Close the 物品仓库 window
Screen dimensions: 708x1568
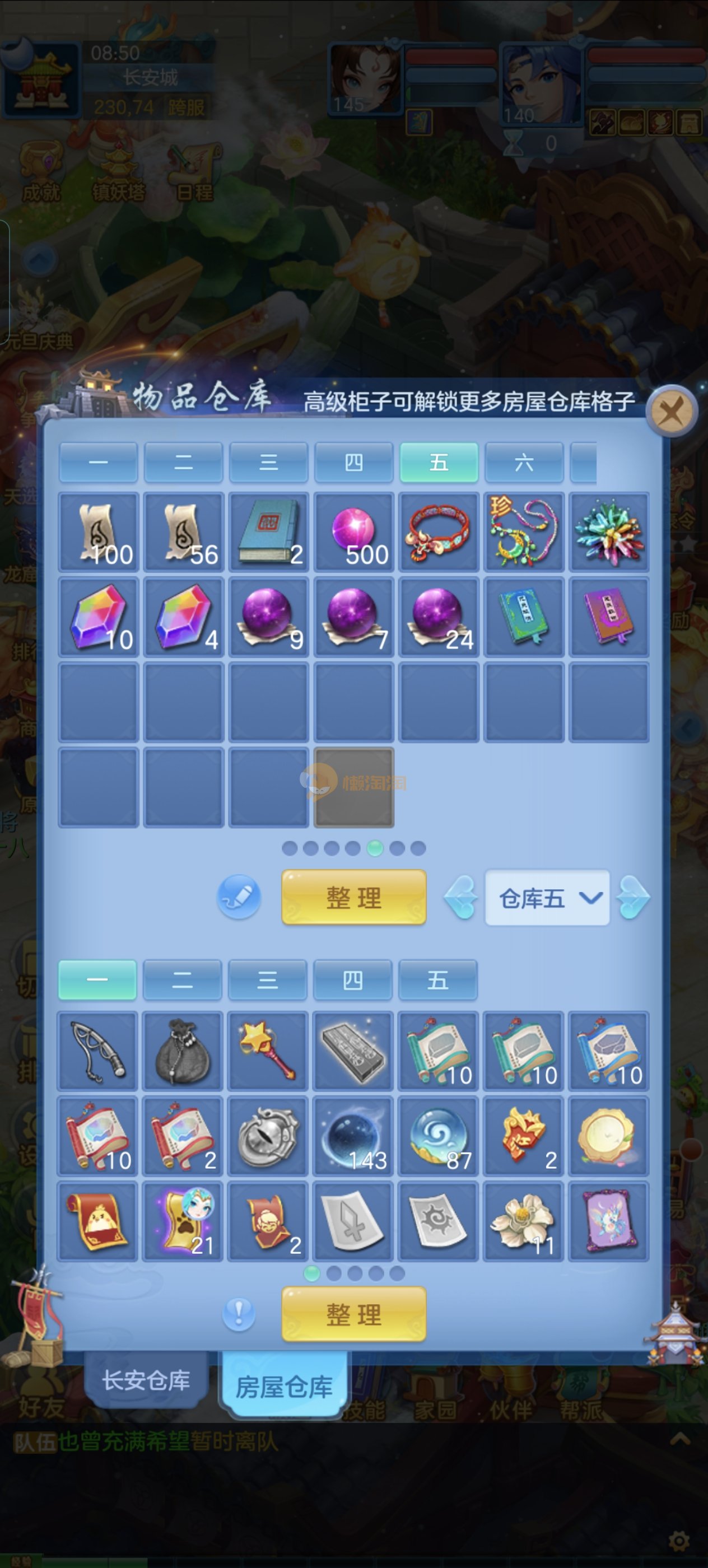pyautogui.click(x=672, y=412)
